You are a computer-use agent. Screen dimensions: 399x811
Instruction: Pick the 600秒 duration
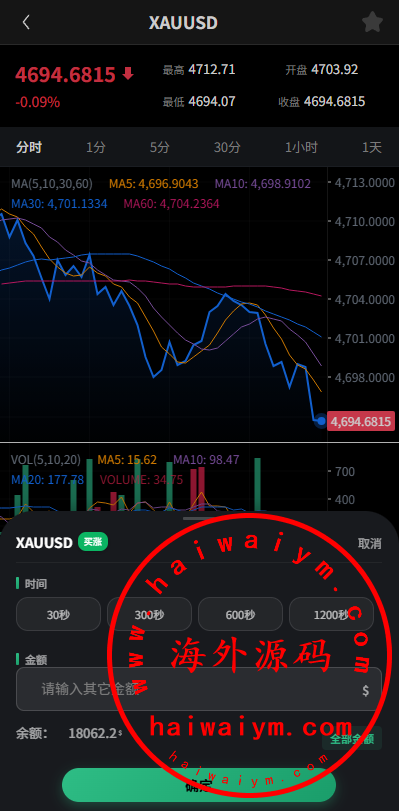(241, 614)
